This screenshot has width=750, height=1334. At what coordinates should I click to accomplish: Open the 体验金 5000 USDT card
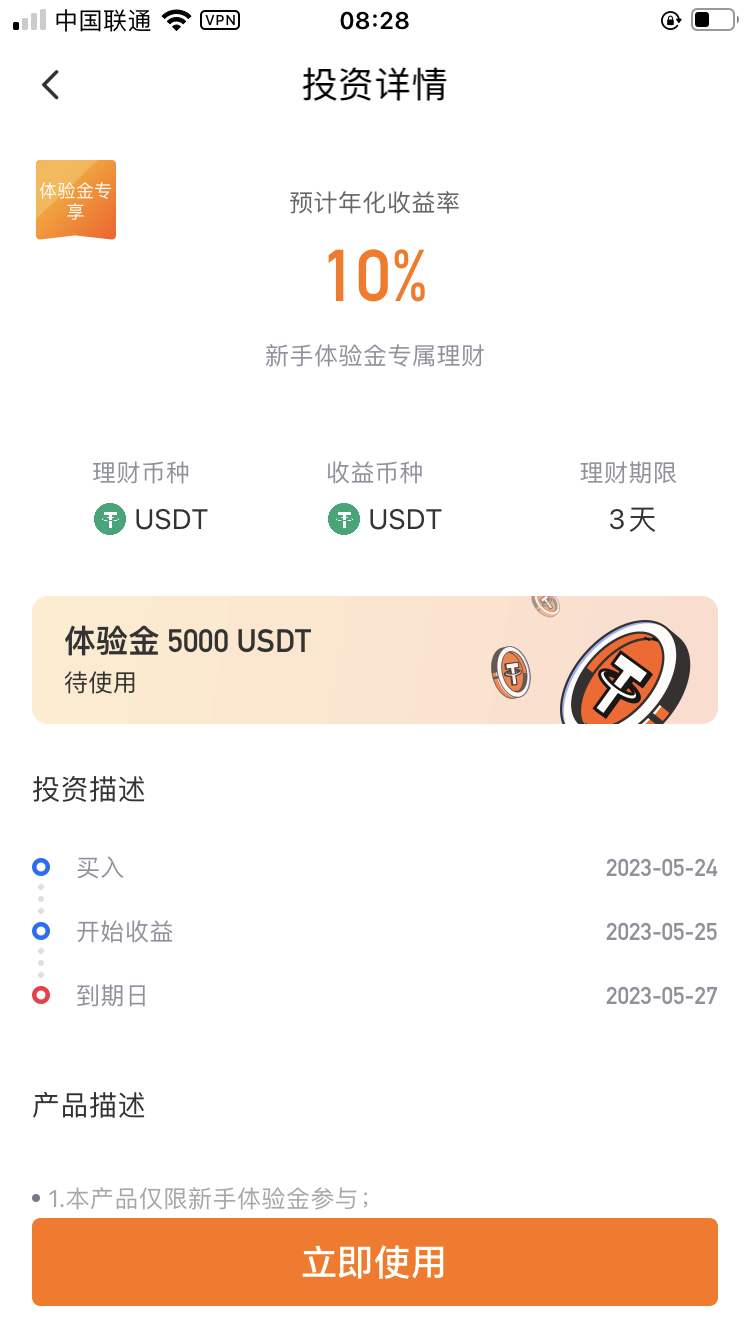[374, 660]
